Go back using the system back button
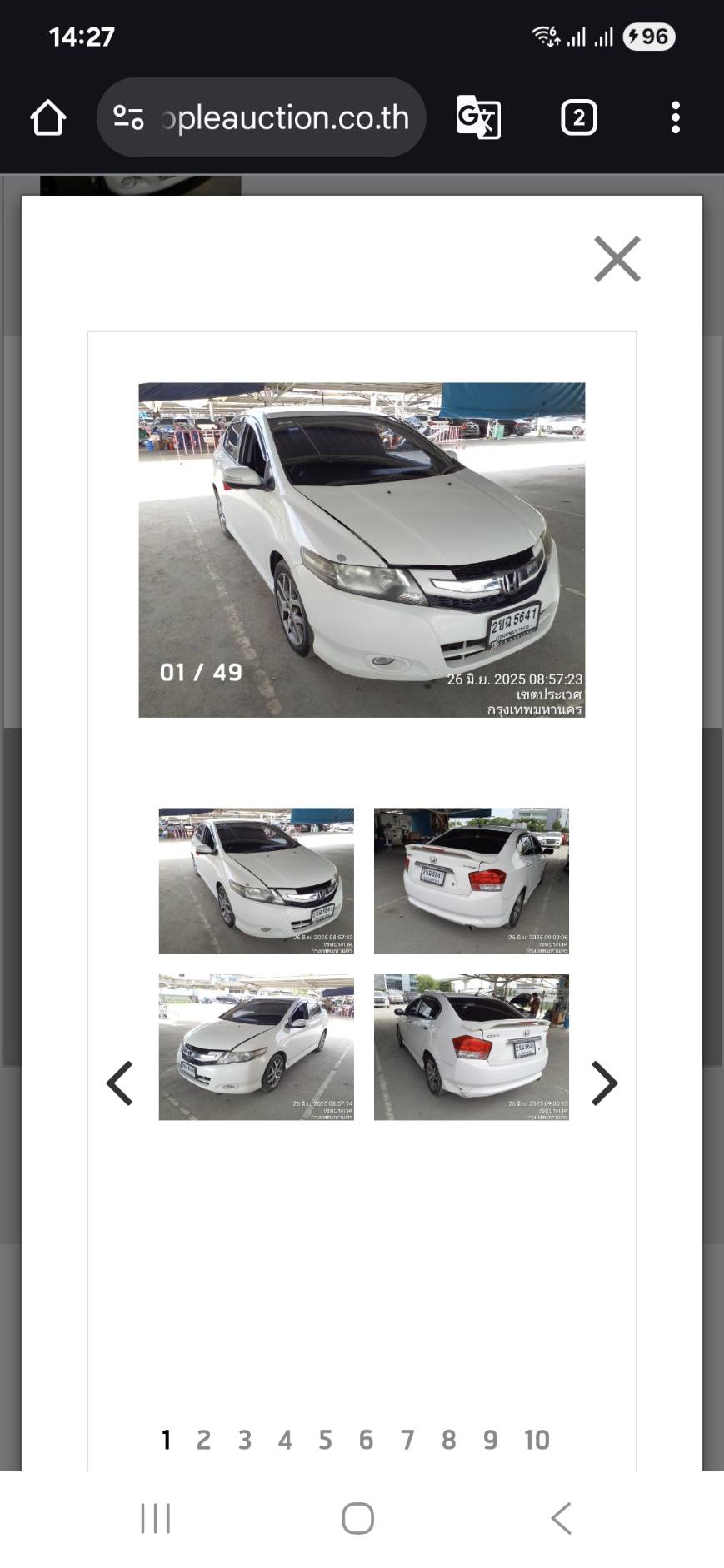The width and height of the screenshot is (724, 1568). tap(562, 1518)
